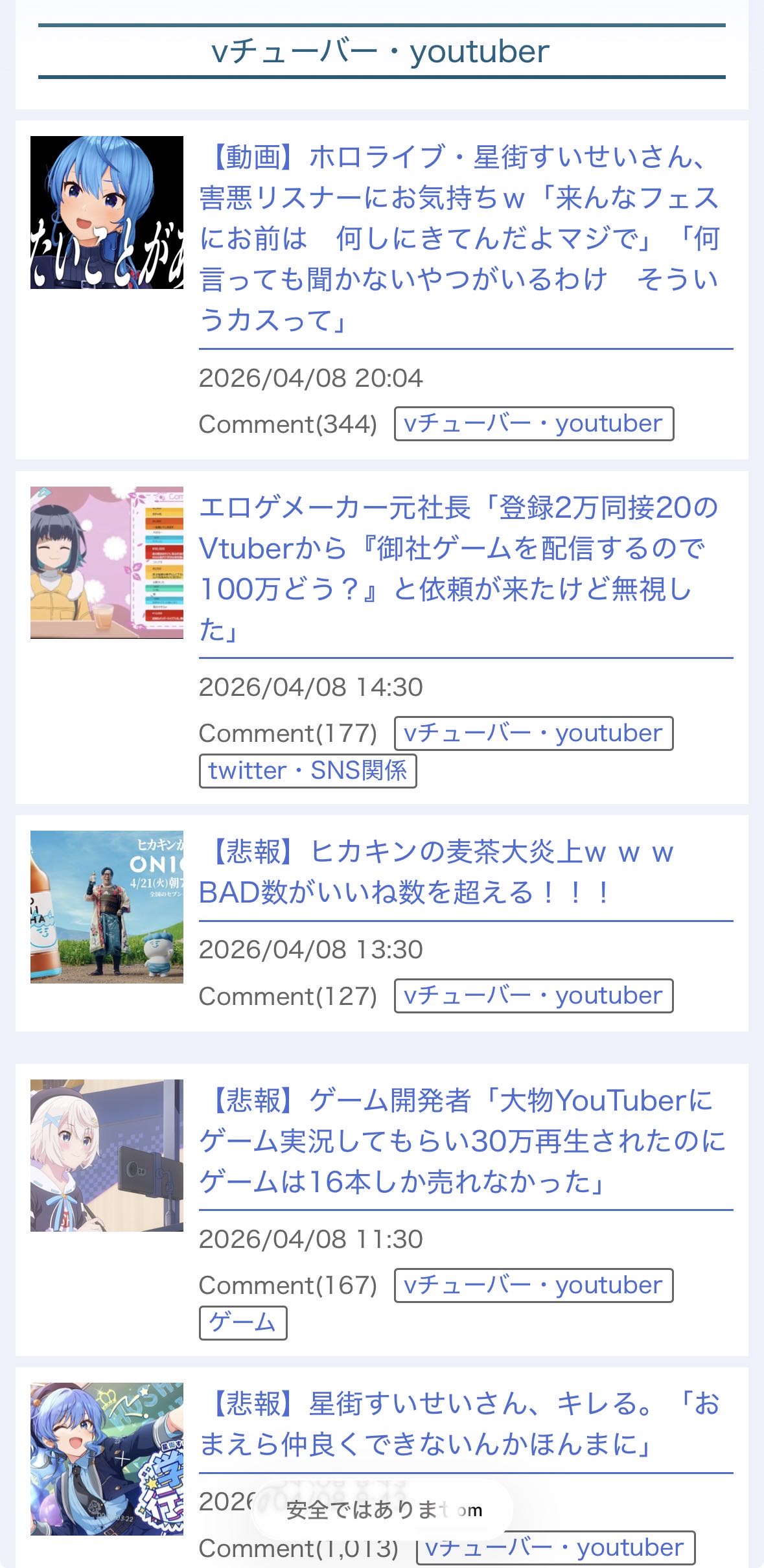Screen dimensions: 764x1568
Task: Open the 星街すいせい 害悪リスナー article headline
Action: pos(459,238)
